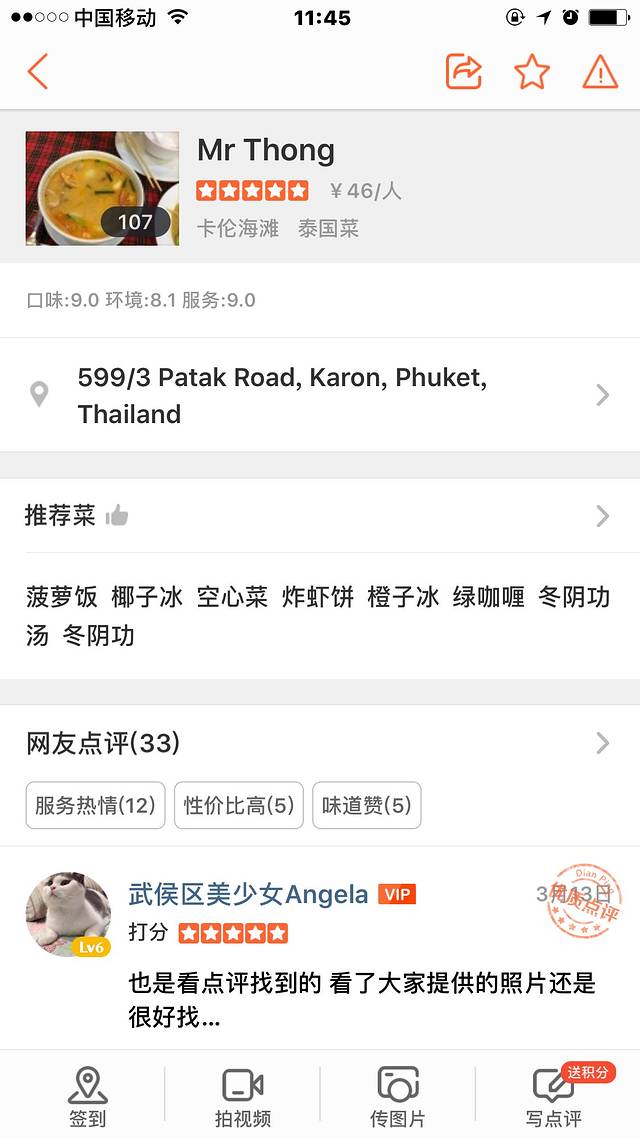This screenshot has height=1138, width=640.
Task: Read Angela's full review text
Action: [362, 1000]
